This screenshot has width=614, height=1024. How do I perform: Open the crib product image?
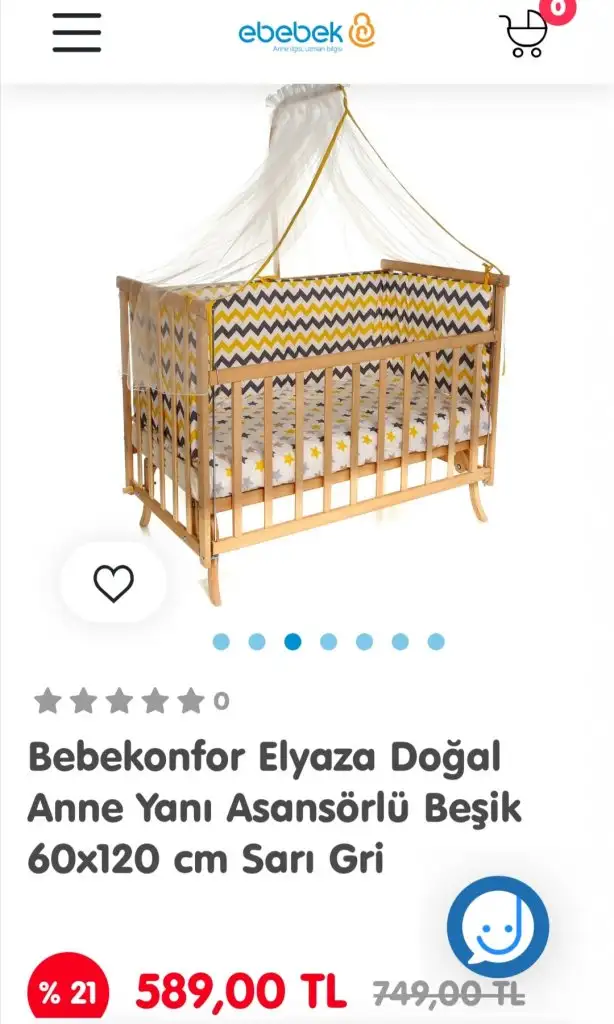pos(312,344)
